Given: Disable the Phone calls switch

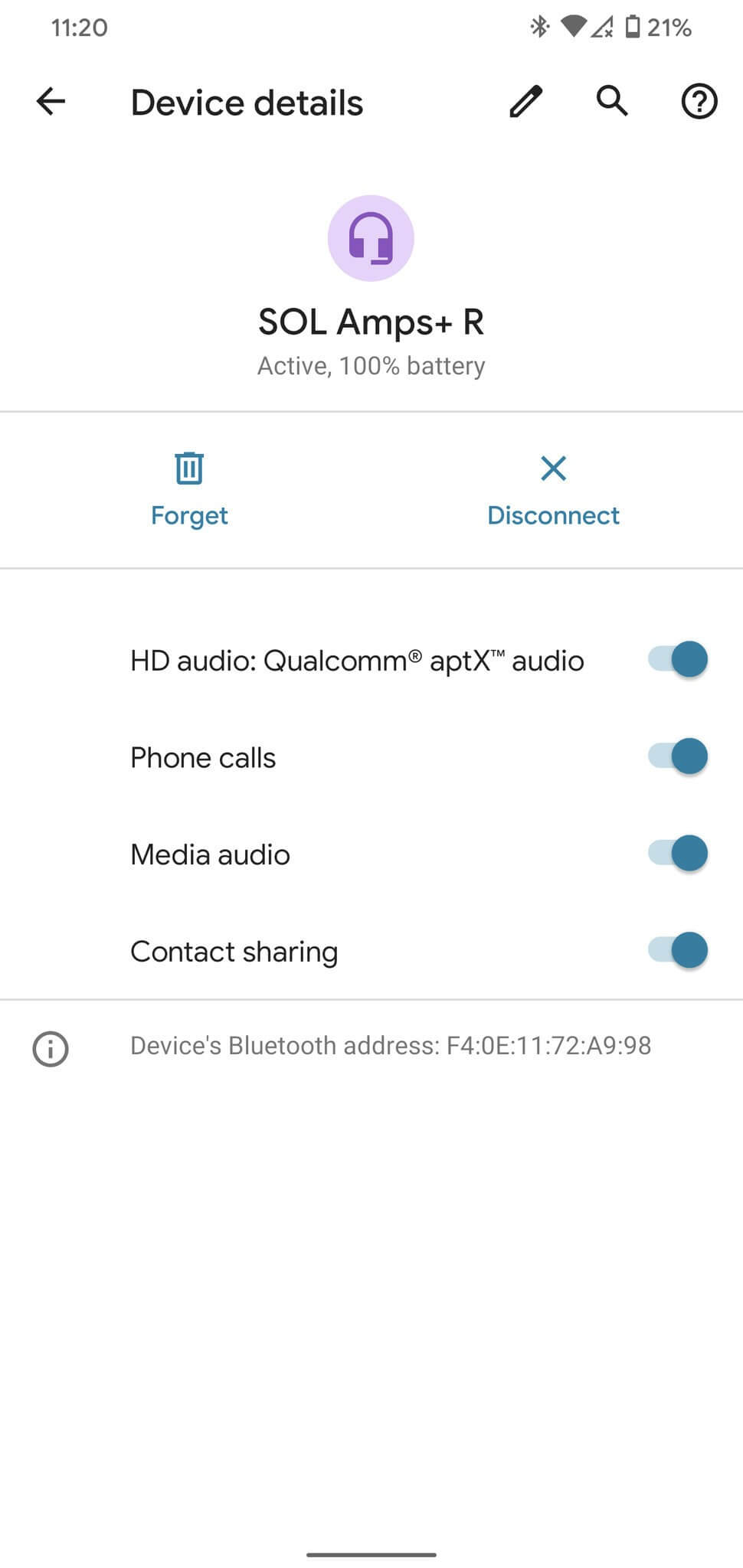Looking at the screenshot, I should pyautogui.click(x=677, y=756).
